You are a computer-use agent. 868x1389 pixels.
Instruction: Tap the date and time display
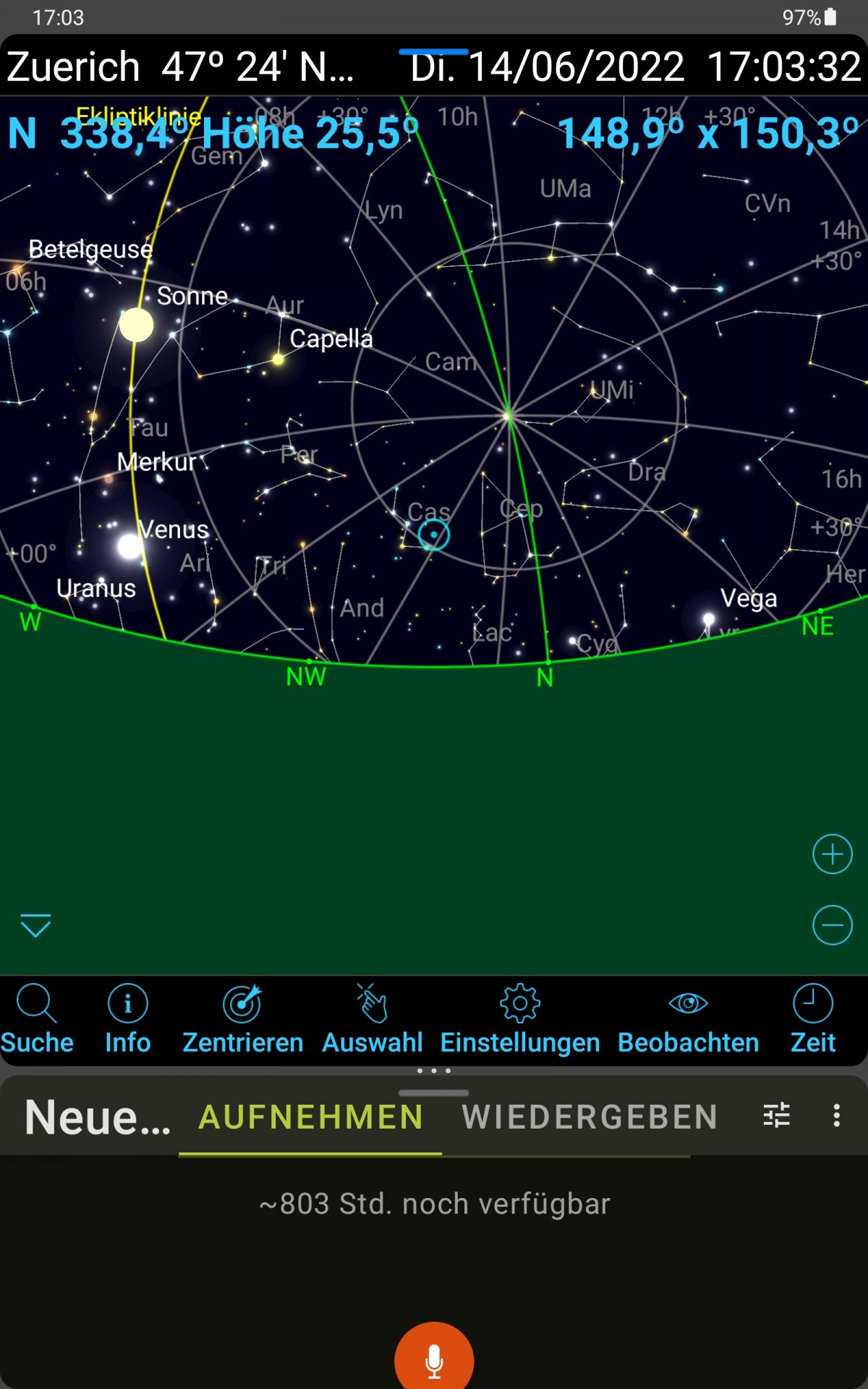coord(636,67)
